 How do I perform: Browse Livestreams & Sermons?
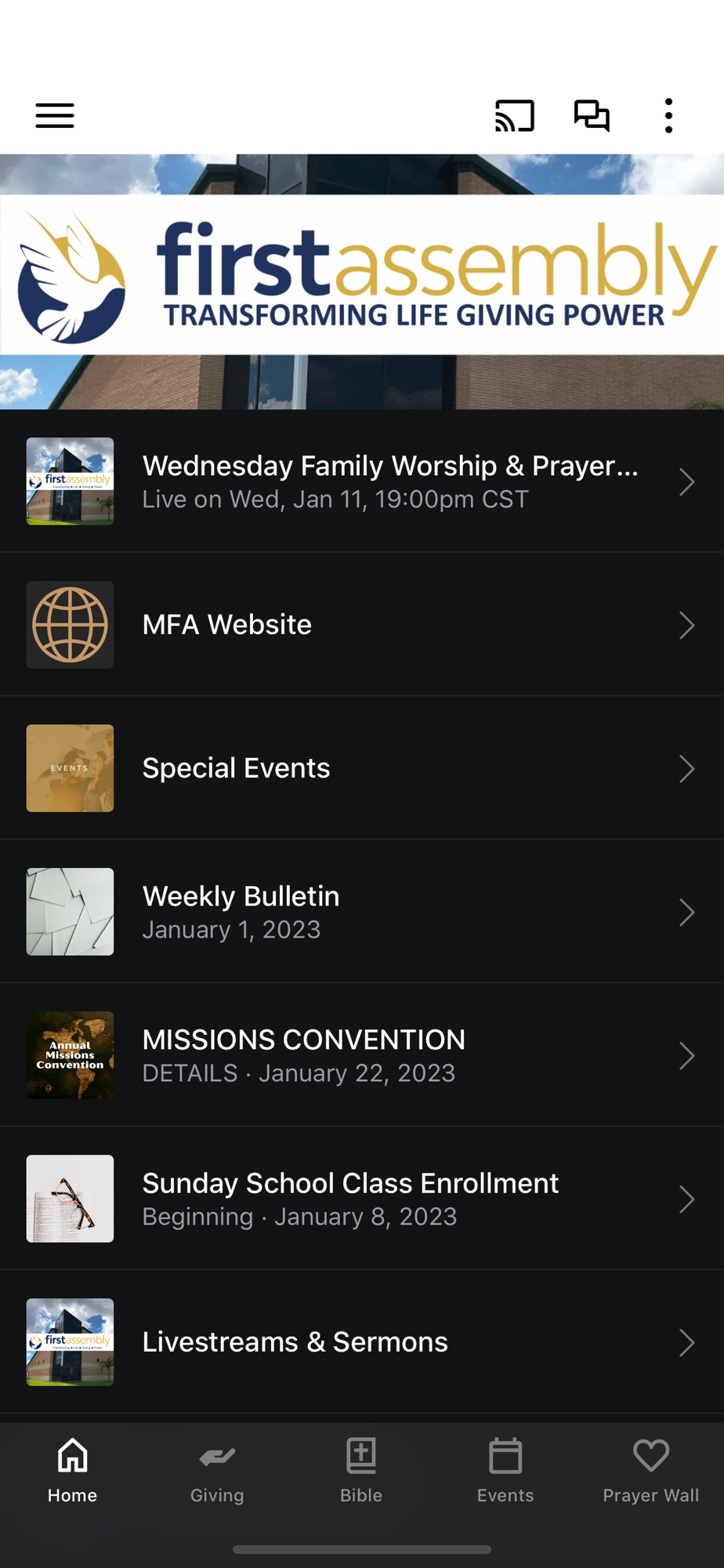pyautogui.click(x=362, y=1342)
